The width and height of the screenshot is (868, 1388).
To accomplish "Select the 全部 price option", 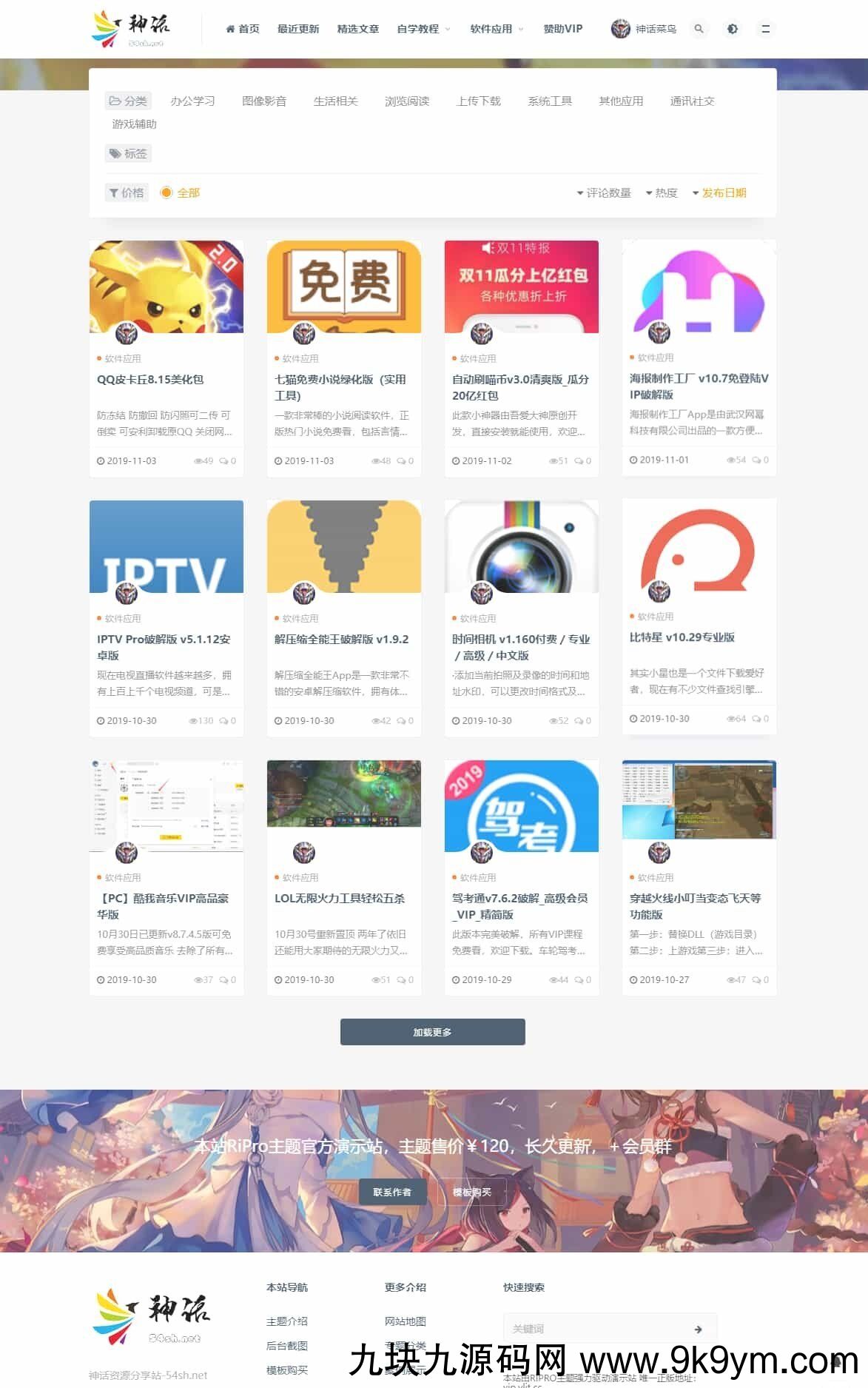I will 181,193.
